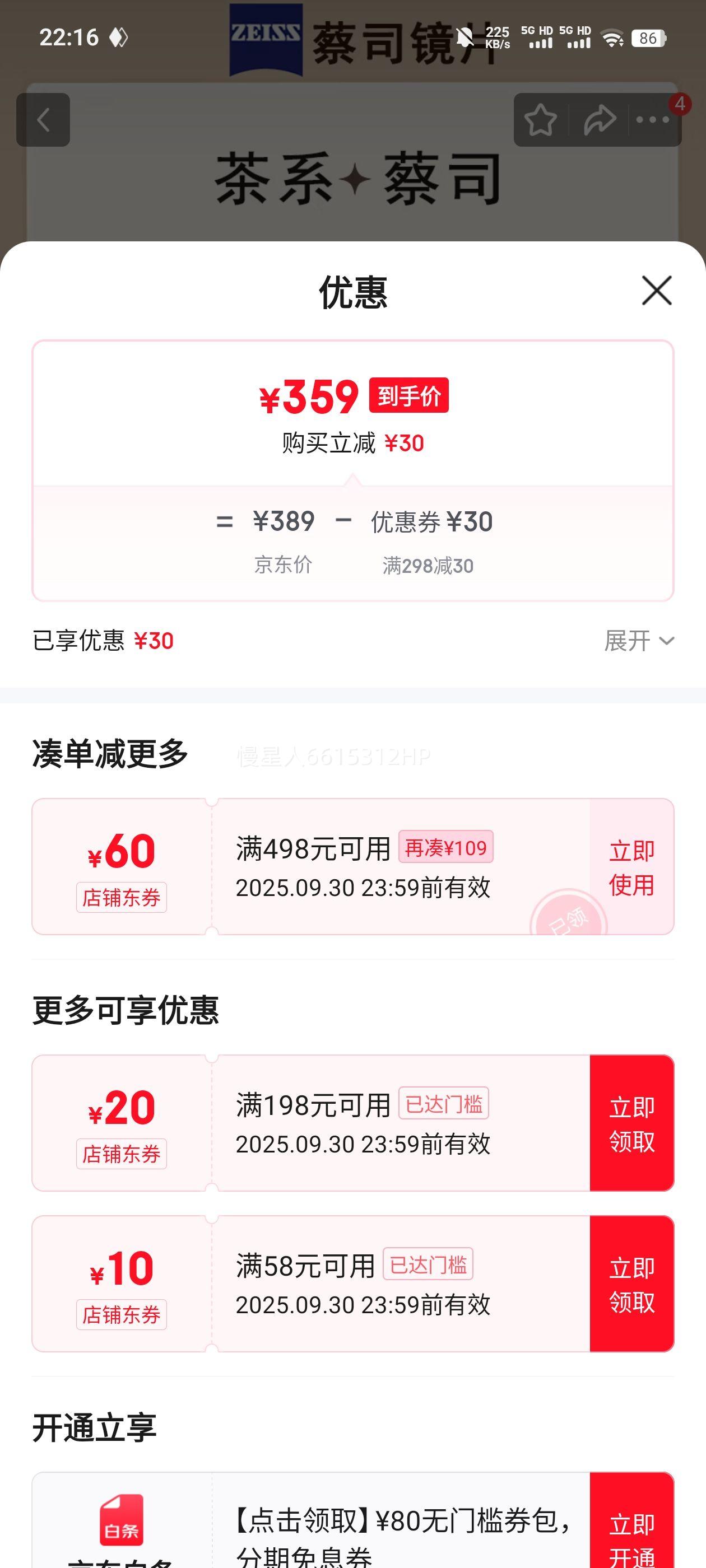Favorite the product with the star icon

click(541, 119)
